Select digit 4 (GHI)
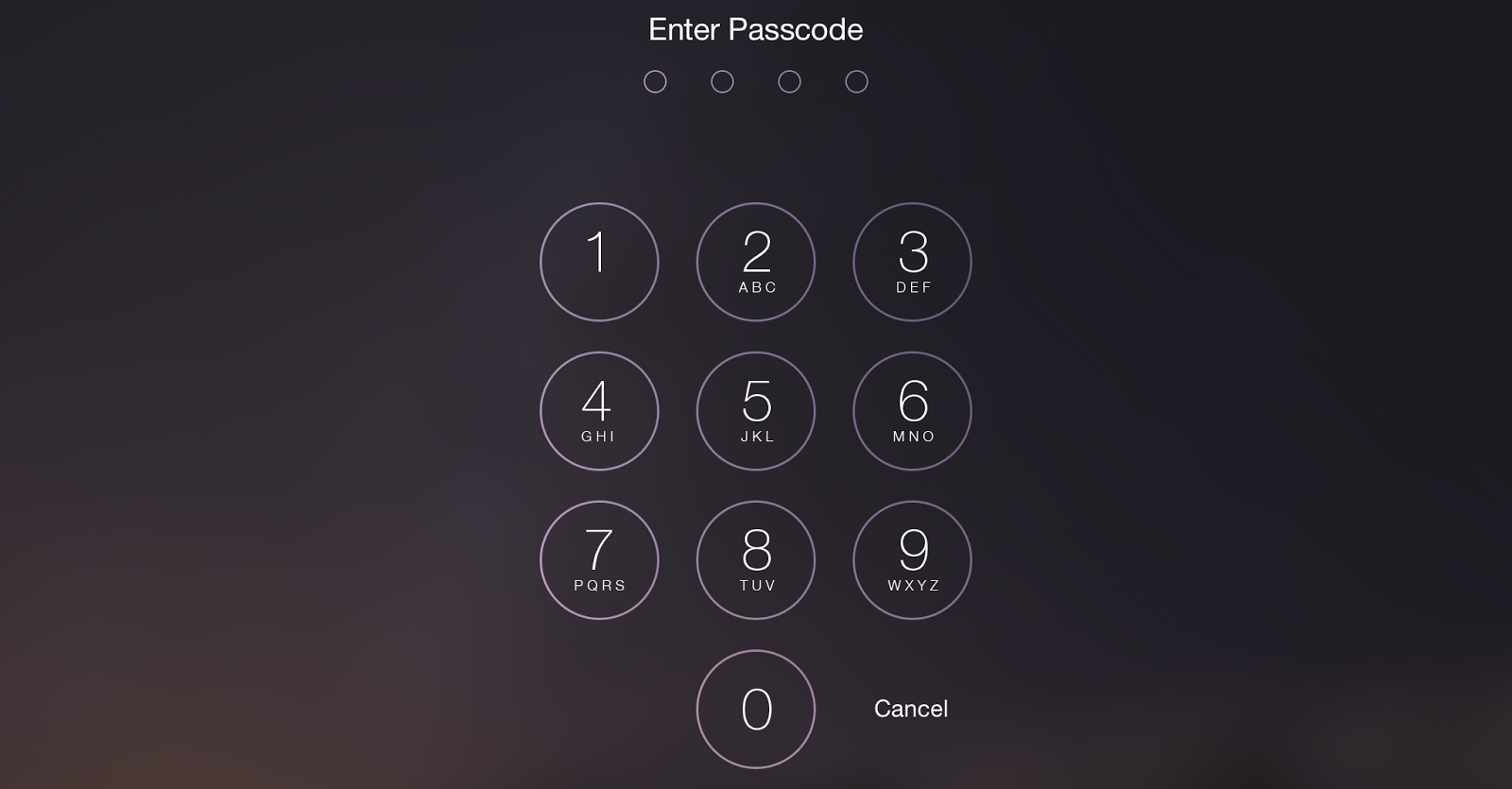This screenshot has height=789, width=1512. 599,411
